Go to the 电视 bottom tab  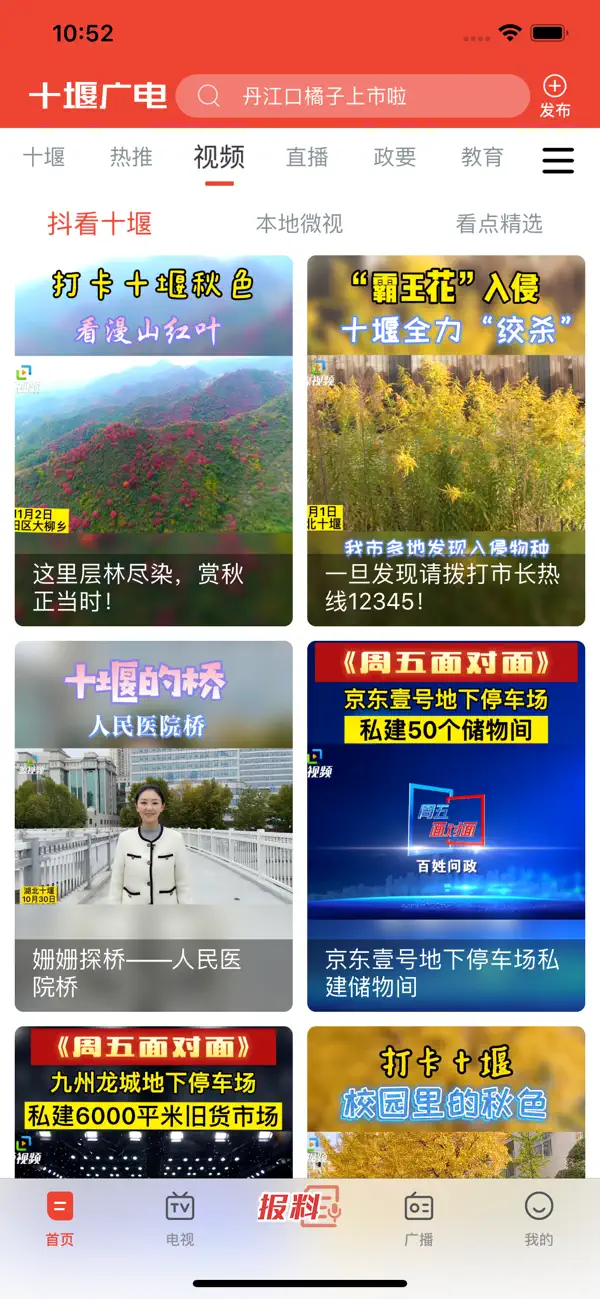pos(180,1219)
